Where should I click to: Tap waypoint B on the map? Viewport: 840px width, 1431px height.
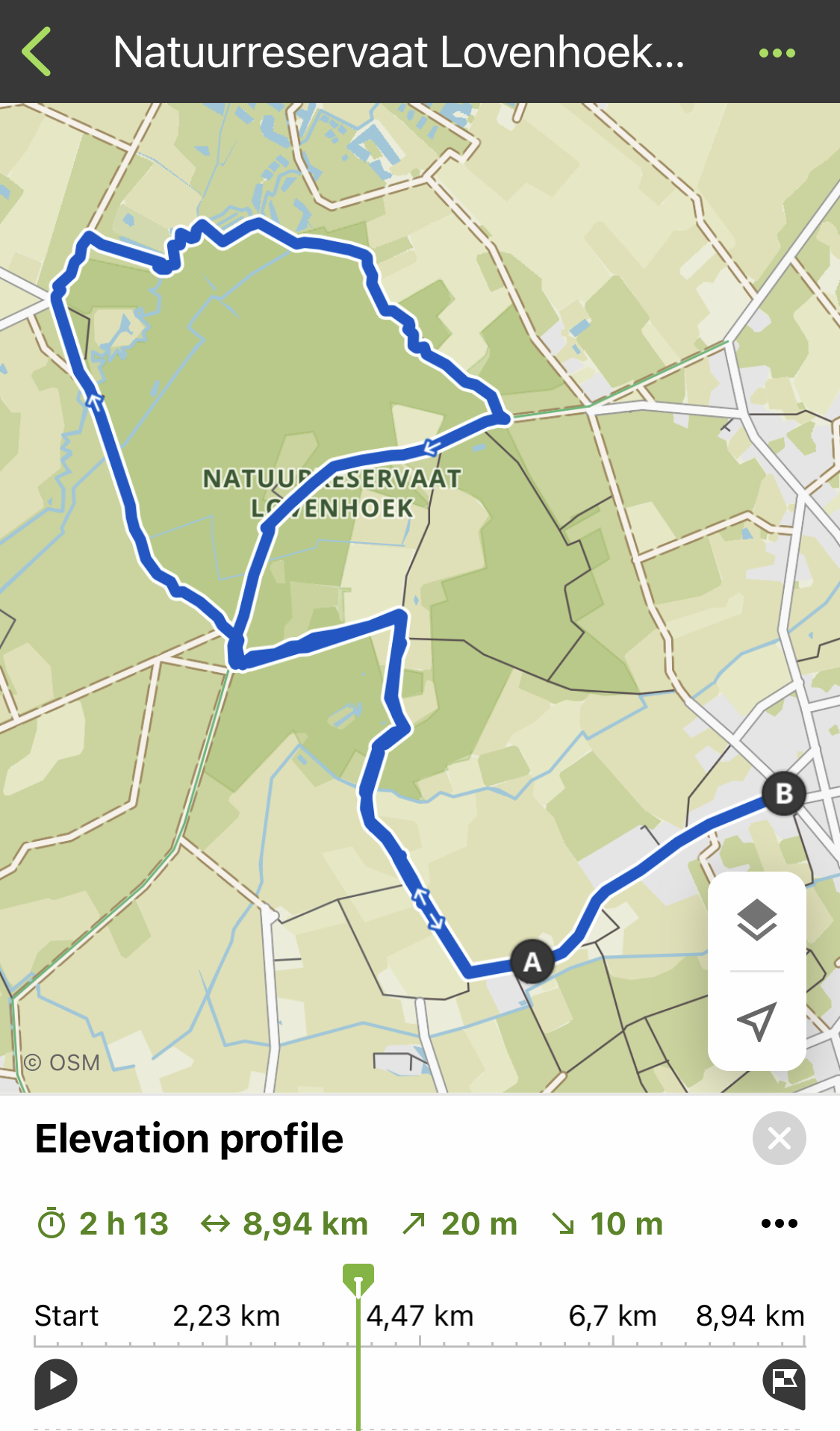click(x=783, y=793)
